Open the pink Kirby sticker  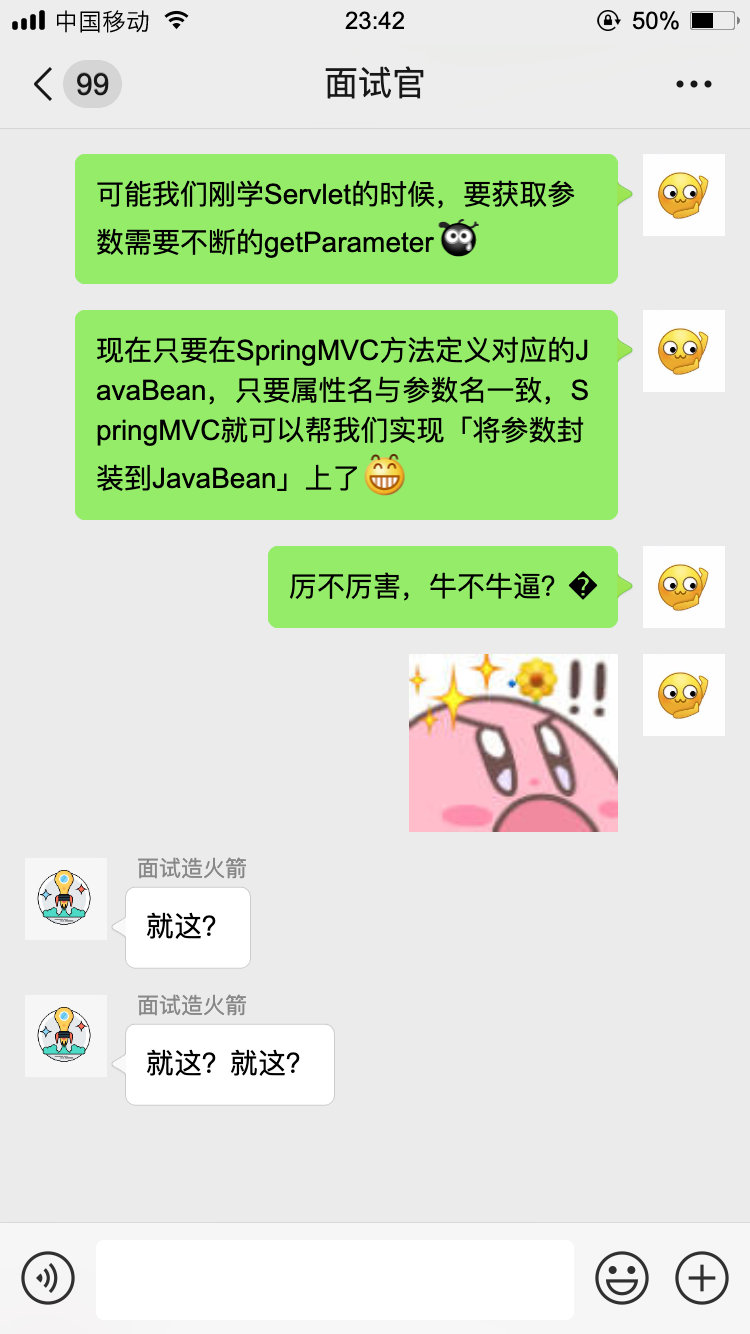pos(513,743)
